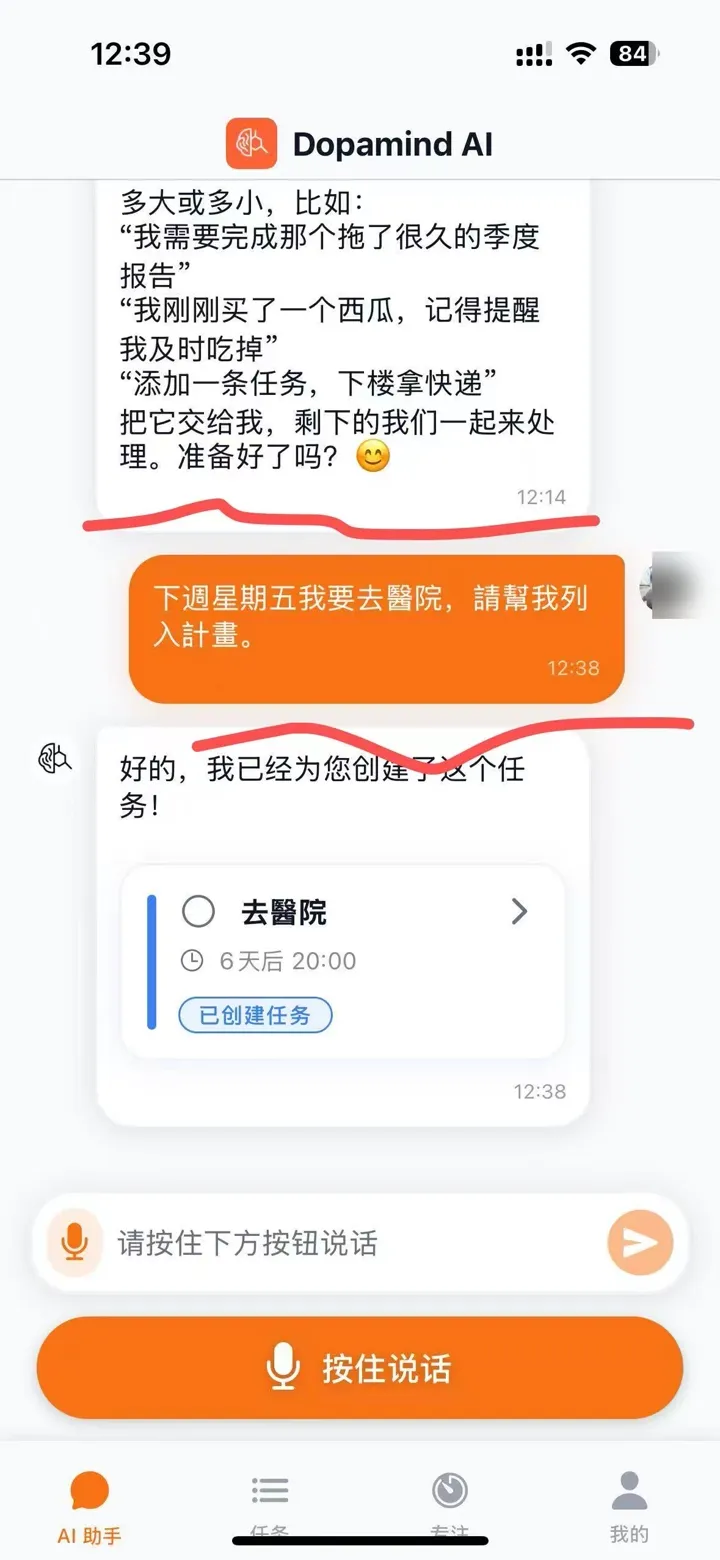Mark the 去醫院 task circle as done
The height and width of the screenshot is (1560, 720).
click(198, 912)
